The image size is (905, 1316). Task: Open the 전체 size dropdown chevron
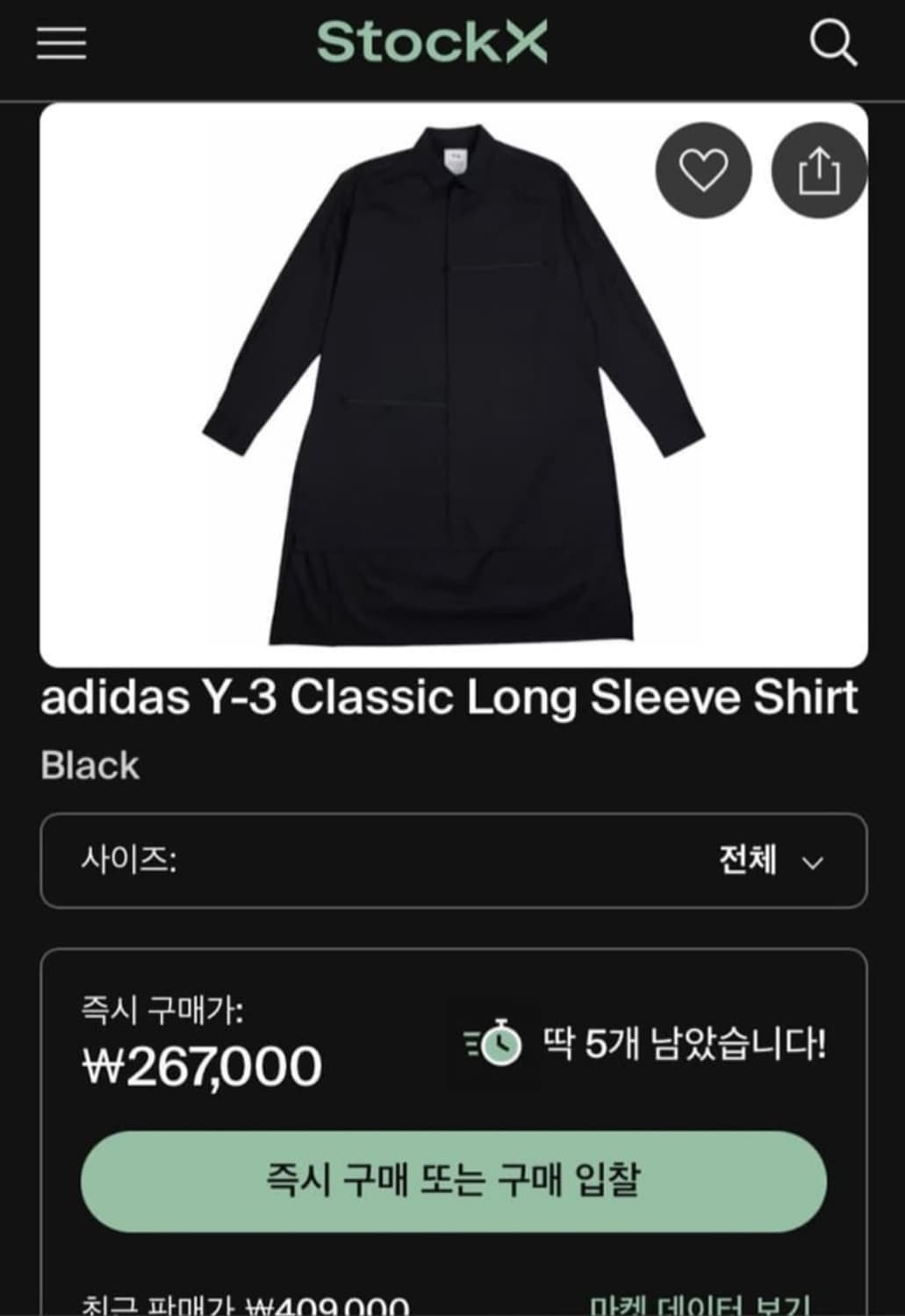pos(812,862)
